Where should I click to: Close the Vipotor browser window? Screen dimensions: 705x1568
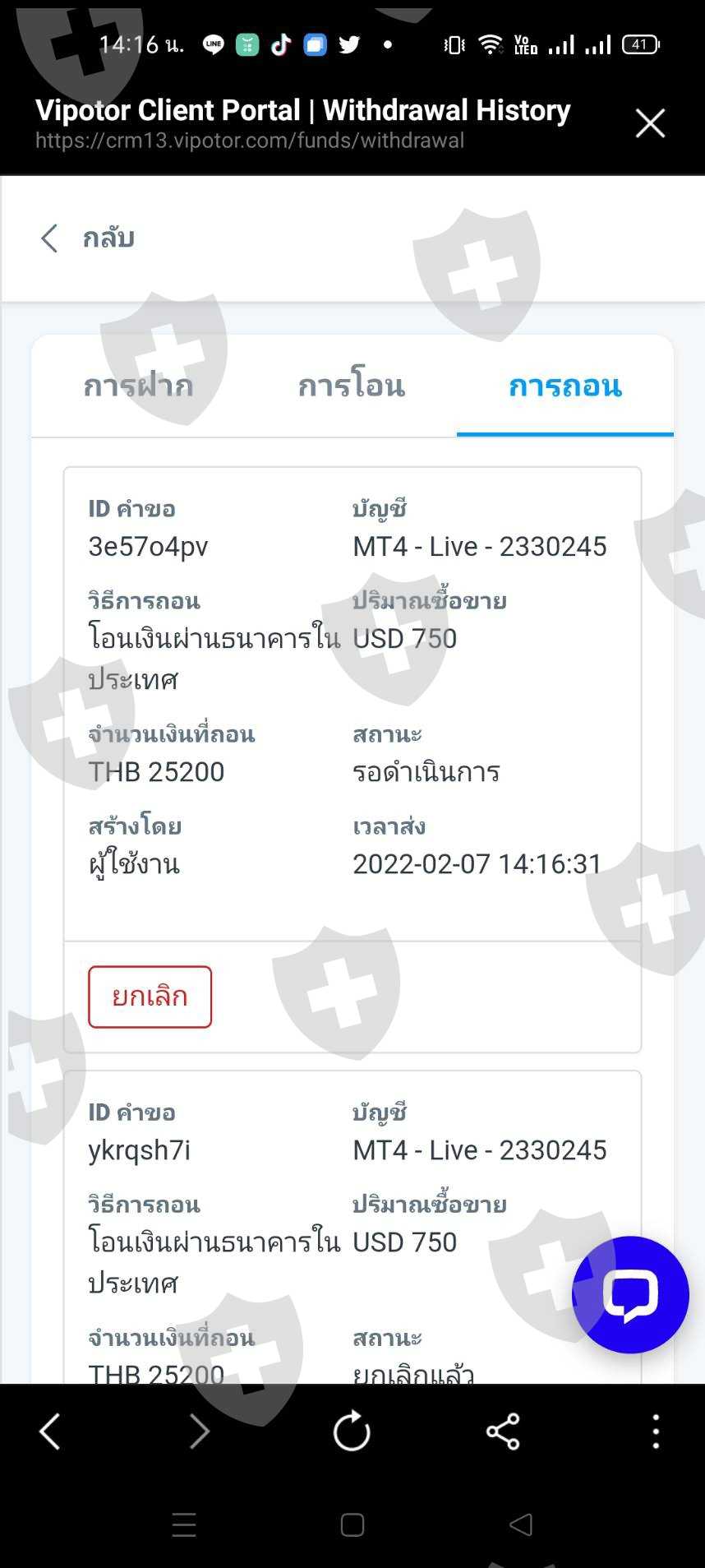click(650, 123)
